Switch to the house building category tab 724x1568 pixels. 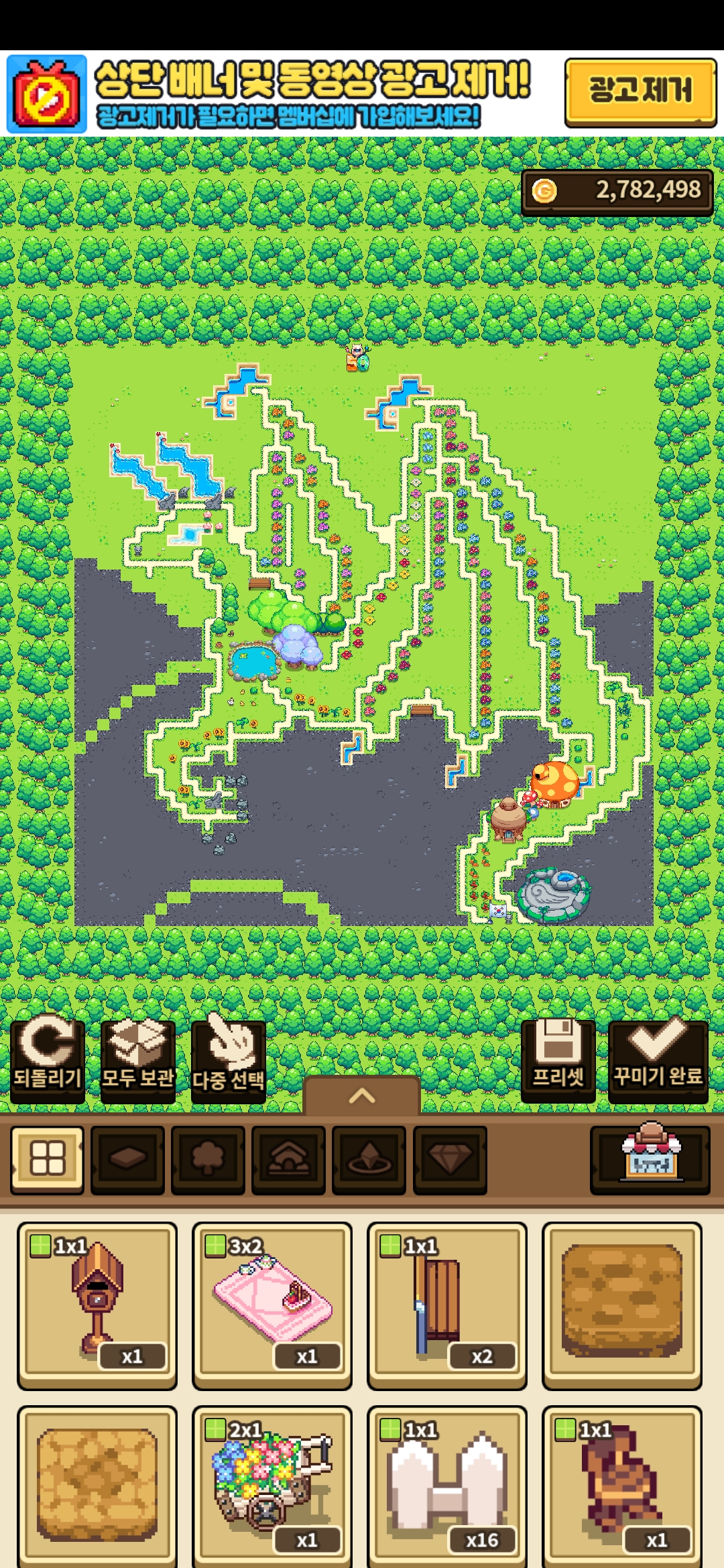[288, 1159]
